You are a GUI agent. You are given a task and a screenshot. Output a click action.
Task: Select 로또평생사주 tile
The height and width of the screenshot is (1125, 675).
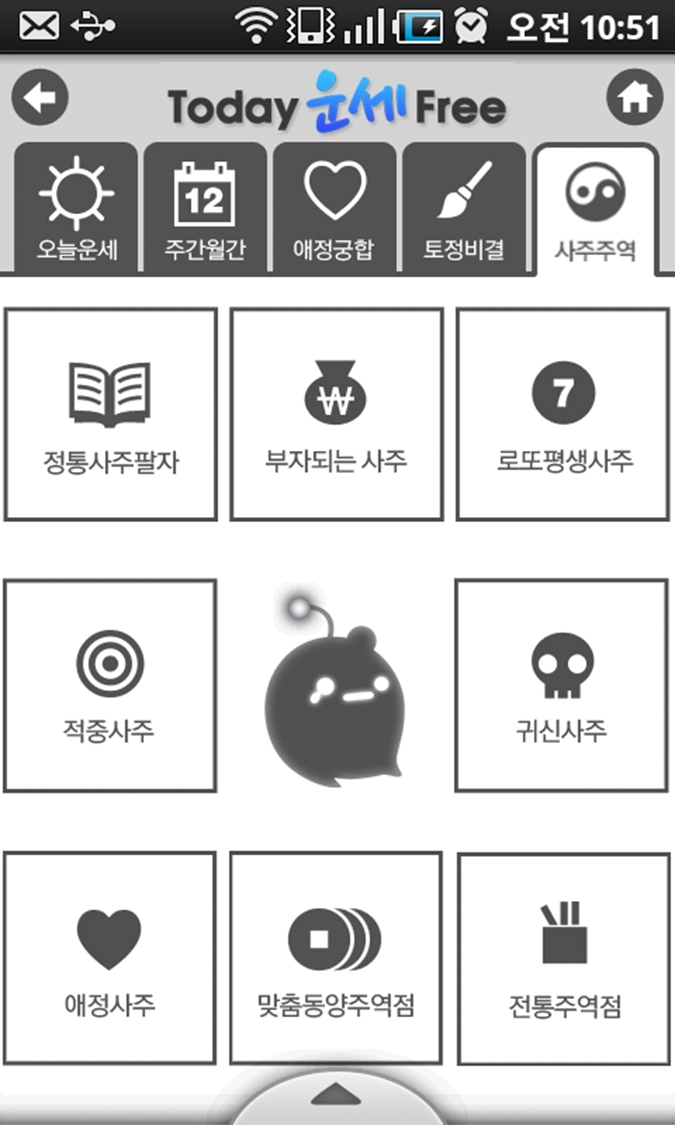[x=563, y=415]
